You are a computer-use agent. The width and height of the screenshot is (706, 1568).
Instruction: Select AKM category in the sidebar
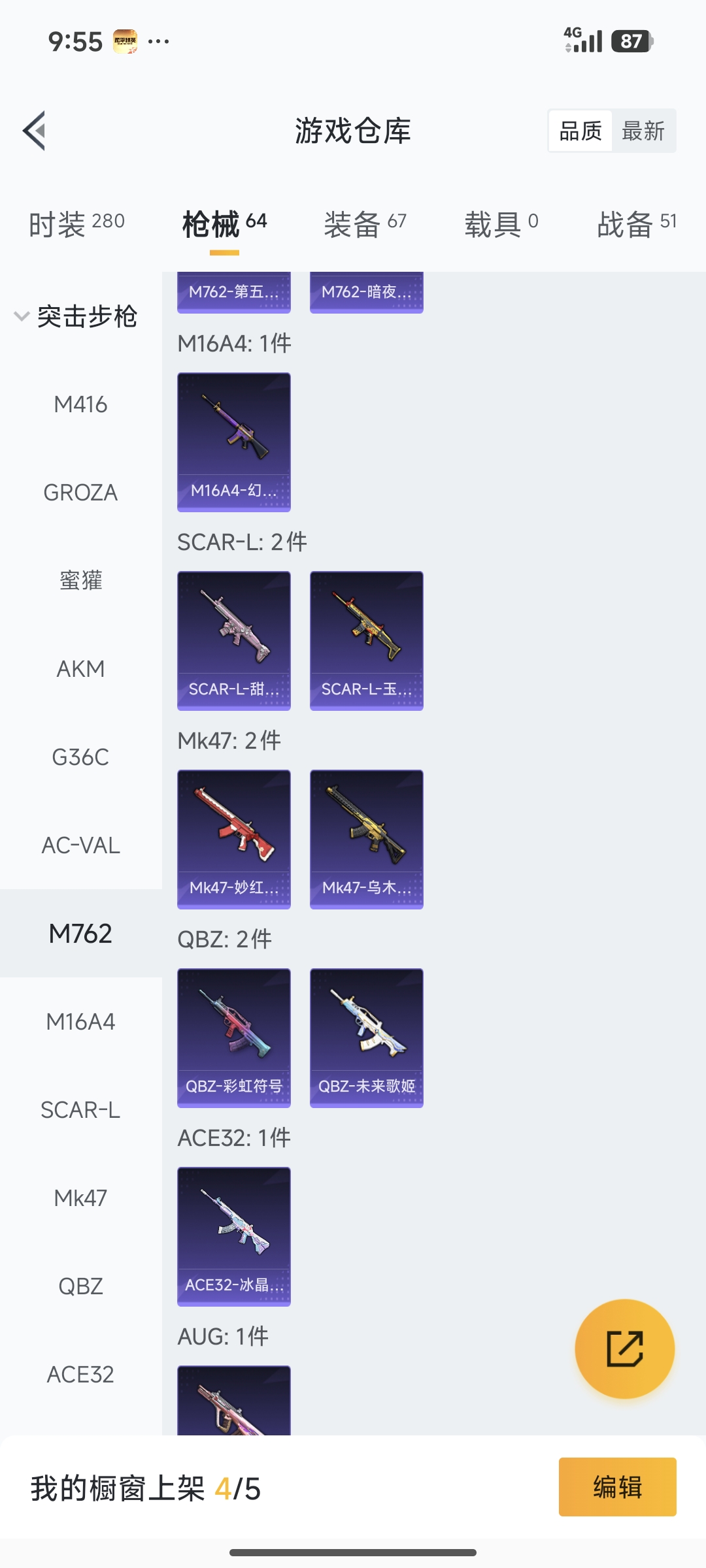(x=80, y=669)
